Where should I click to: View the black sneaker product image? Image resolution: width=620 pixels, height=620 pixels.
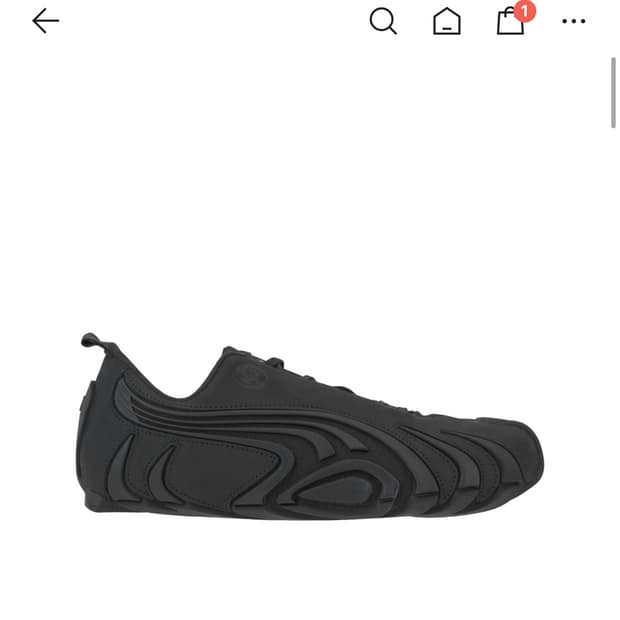tap(310, 430)
